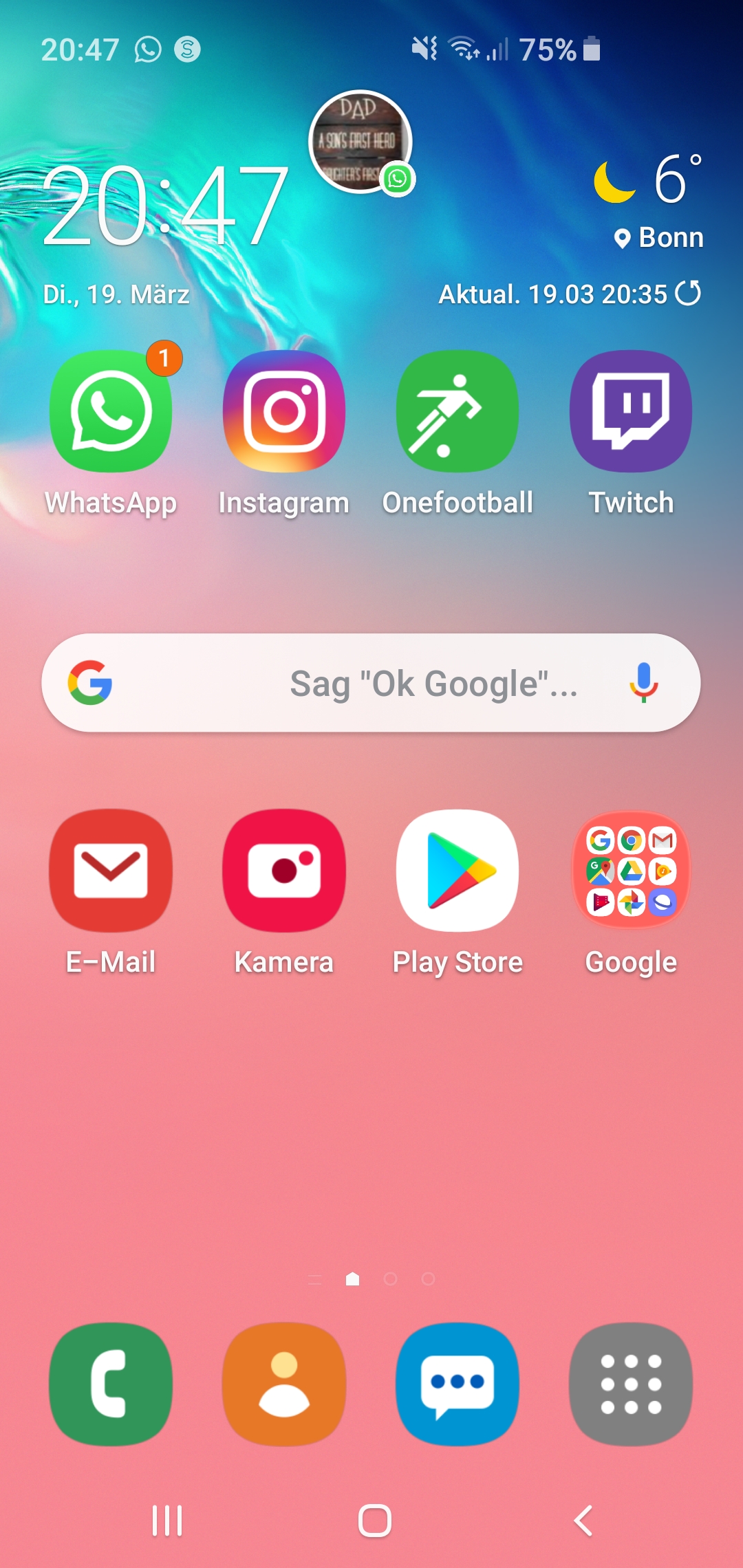This screenshot has width=743, height=1568.
Task: Open the WhatsApp app
Action: 111,412
